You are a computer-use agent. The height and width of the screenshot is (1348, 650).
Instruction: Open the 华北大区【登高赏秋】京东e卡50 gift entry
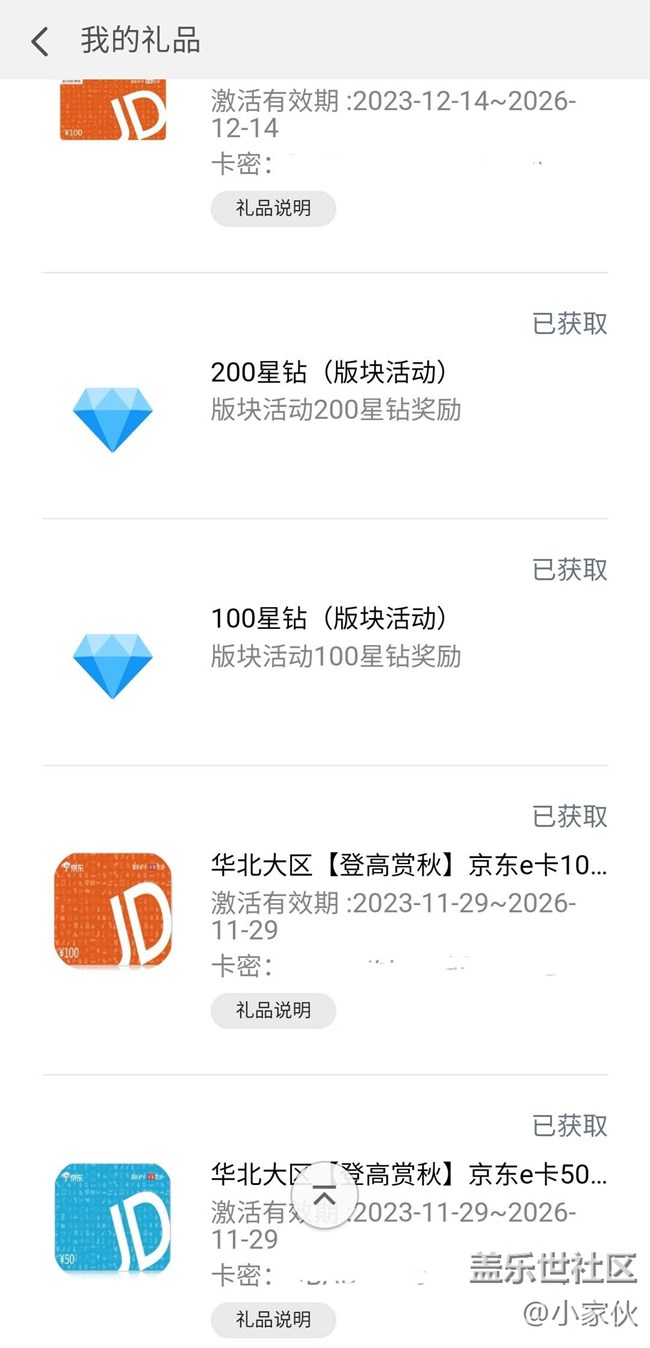(325, 1212)
